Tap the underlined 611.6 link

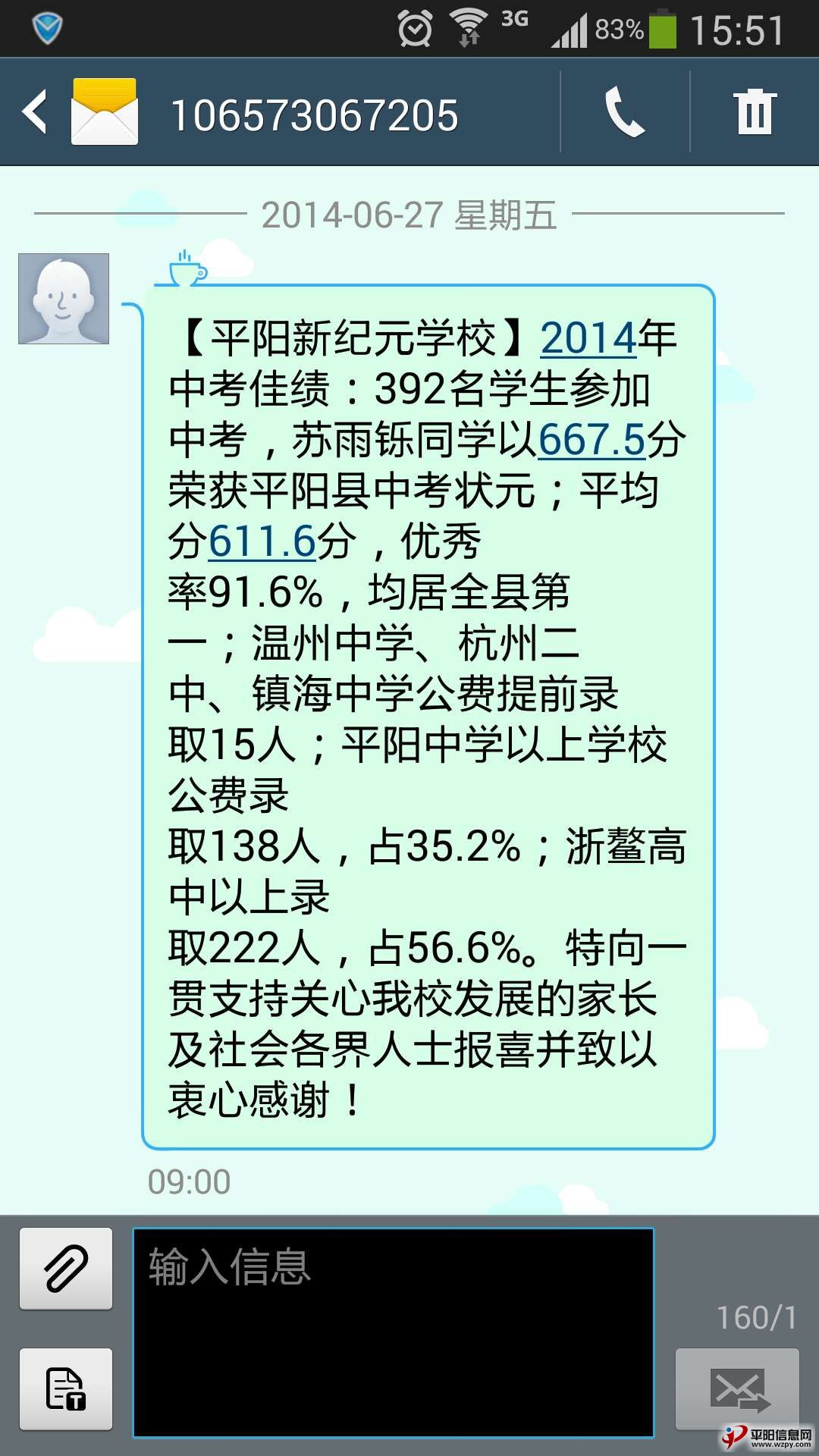pyautogui.click(x=262, y=541)
